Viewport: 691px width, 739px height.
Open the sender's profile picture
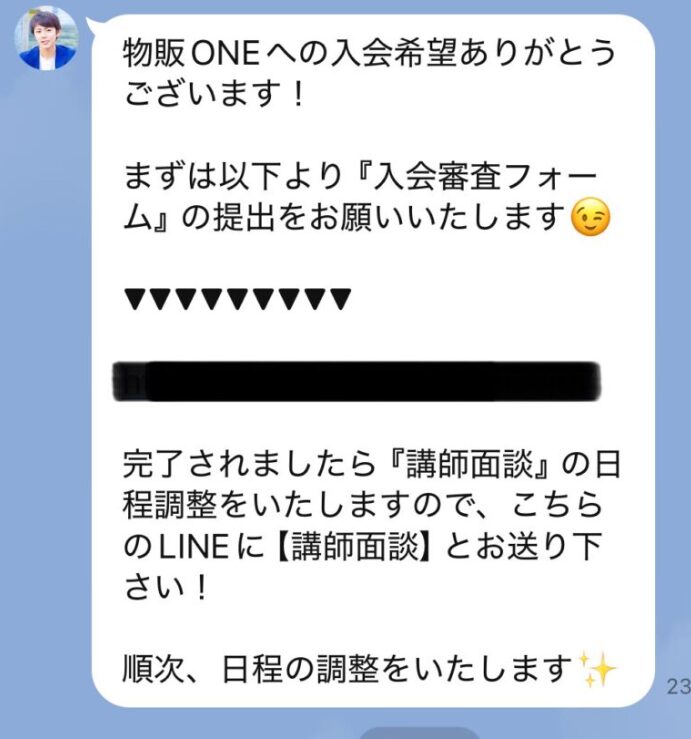pyautogui.click(x=47, y=37)
